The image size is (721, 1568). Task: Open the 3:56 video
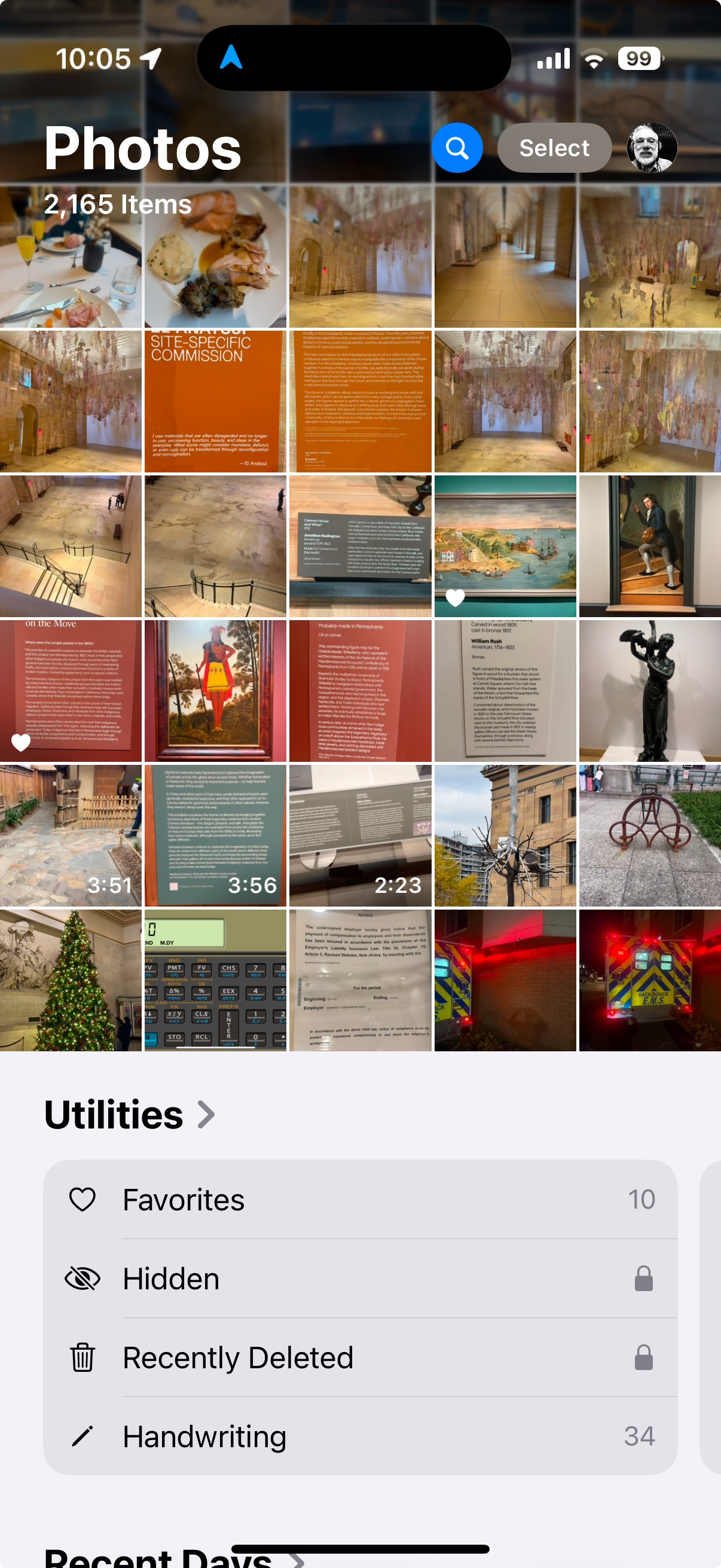tap(215, 836)
